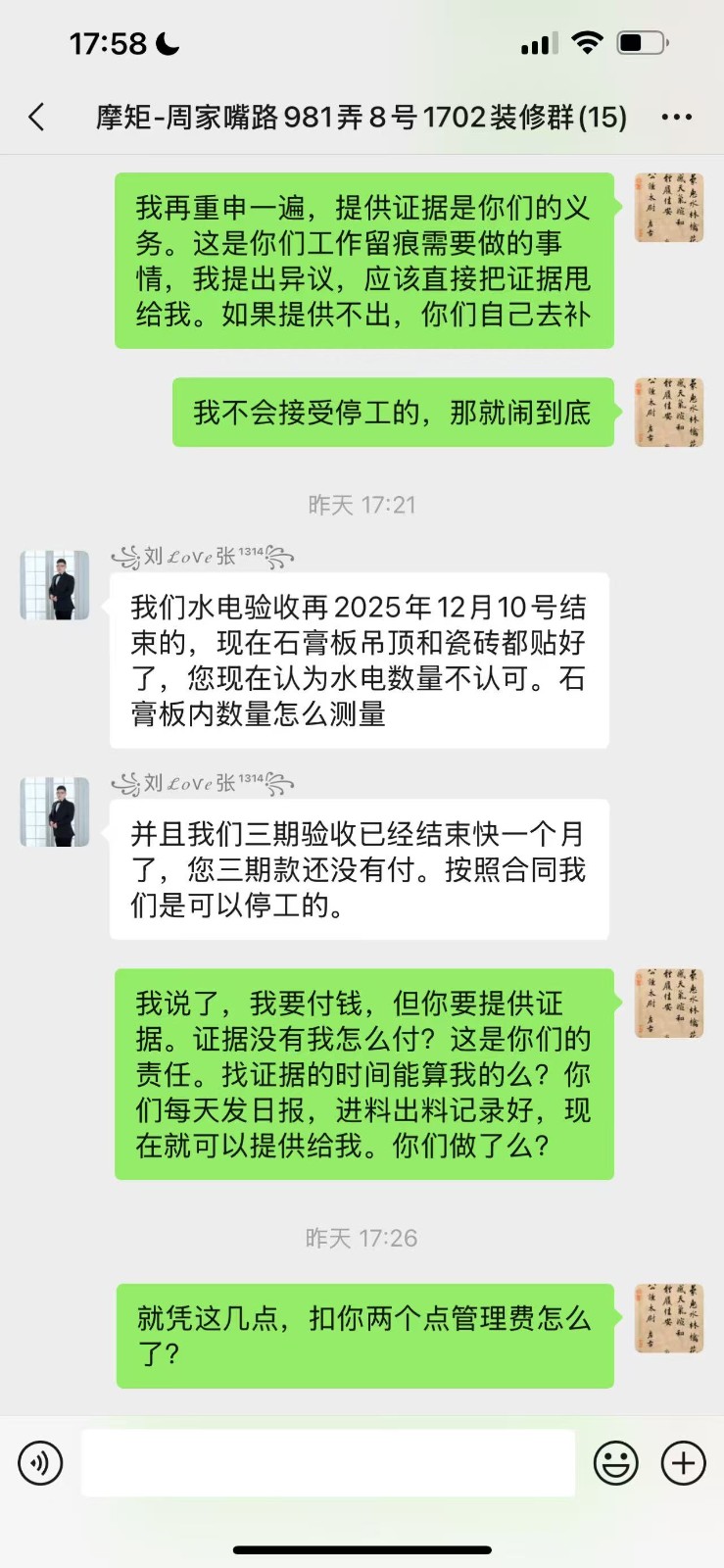Switch to voice message input

pos(40,1463)
